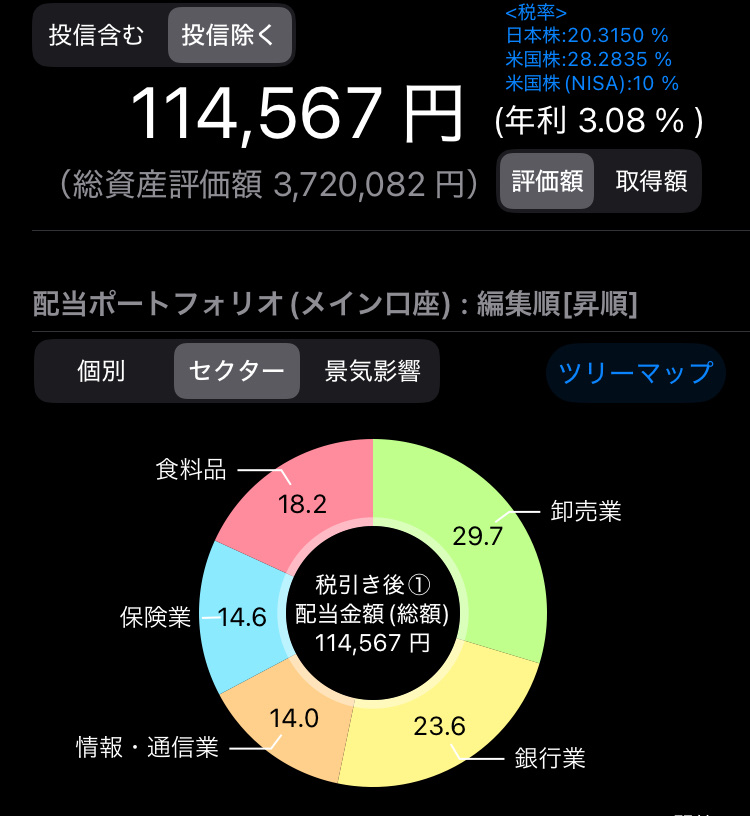Switch to 投信含む option
Image resolution: width=750 pixels, height=816 pixels.
pyautogui.click(x=97, y=36)
